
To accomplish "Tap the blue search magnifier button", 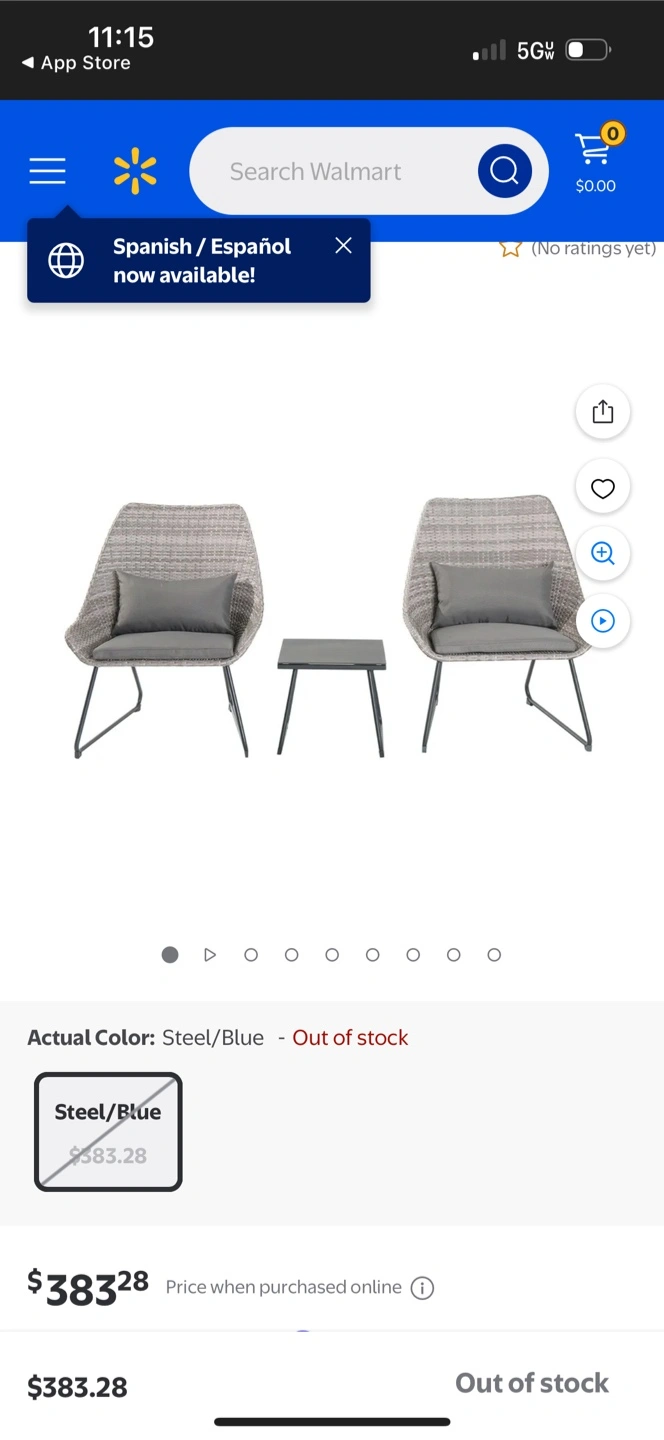I will click(504, 171).
